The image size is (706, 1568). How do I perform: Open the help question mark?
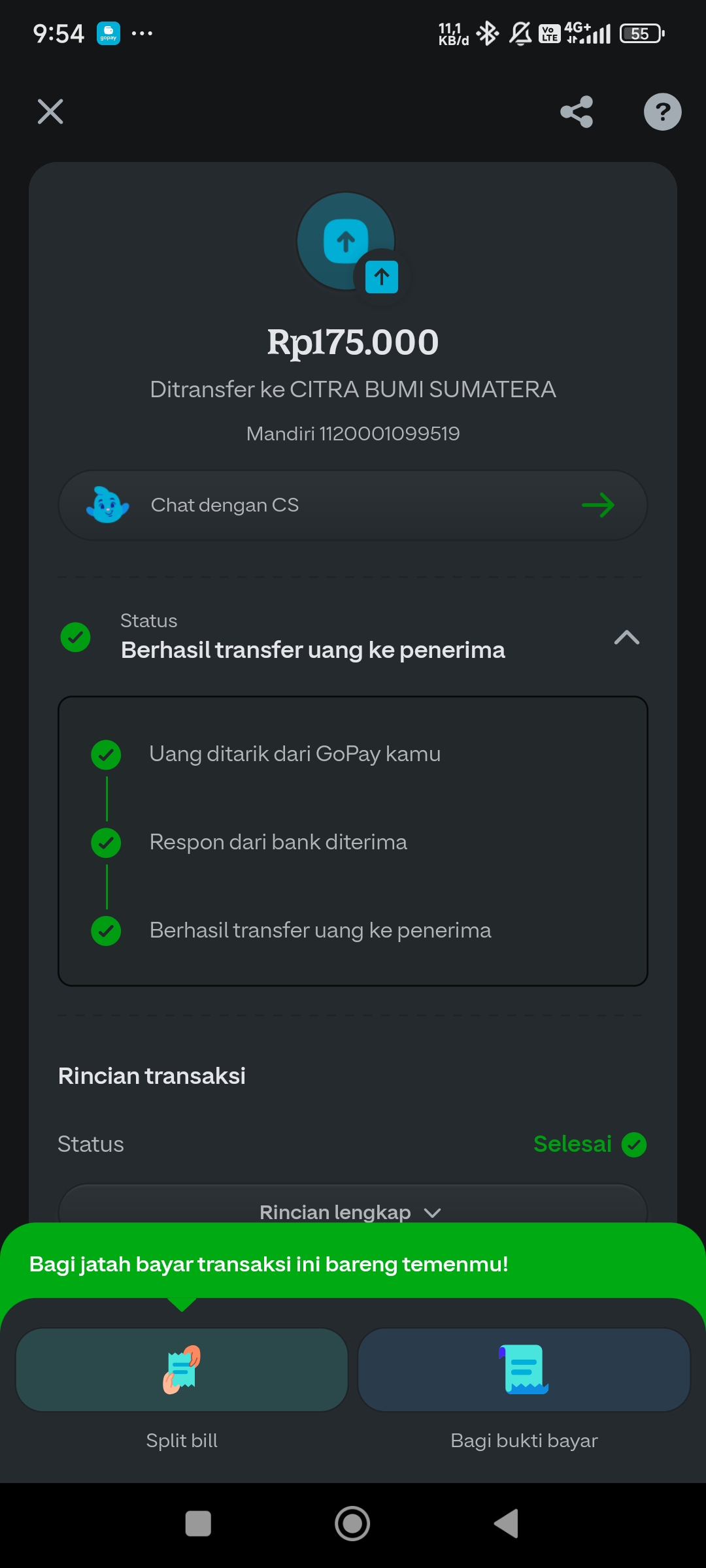(x=662, y=112)
